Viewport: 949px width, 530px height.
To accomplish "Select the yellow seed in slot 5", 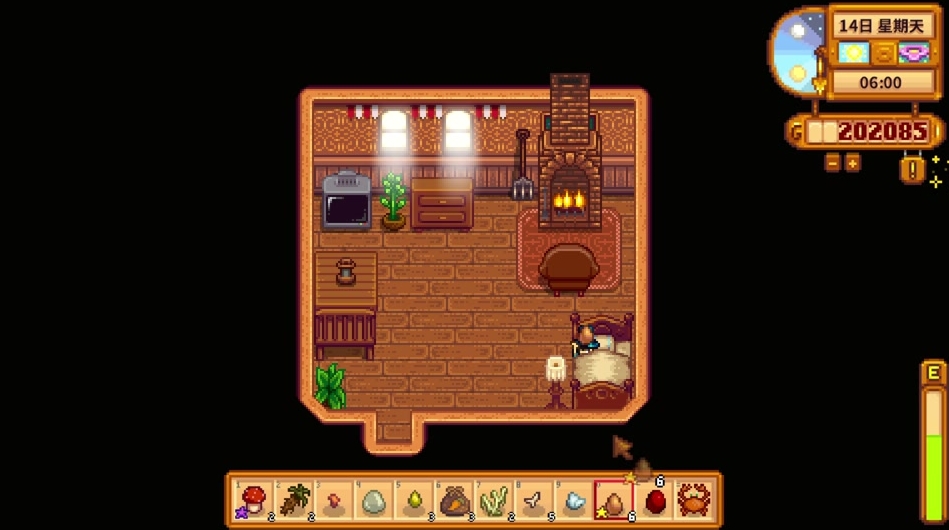I will click(413, 499).
